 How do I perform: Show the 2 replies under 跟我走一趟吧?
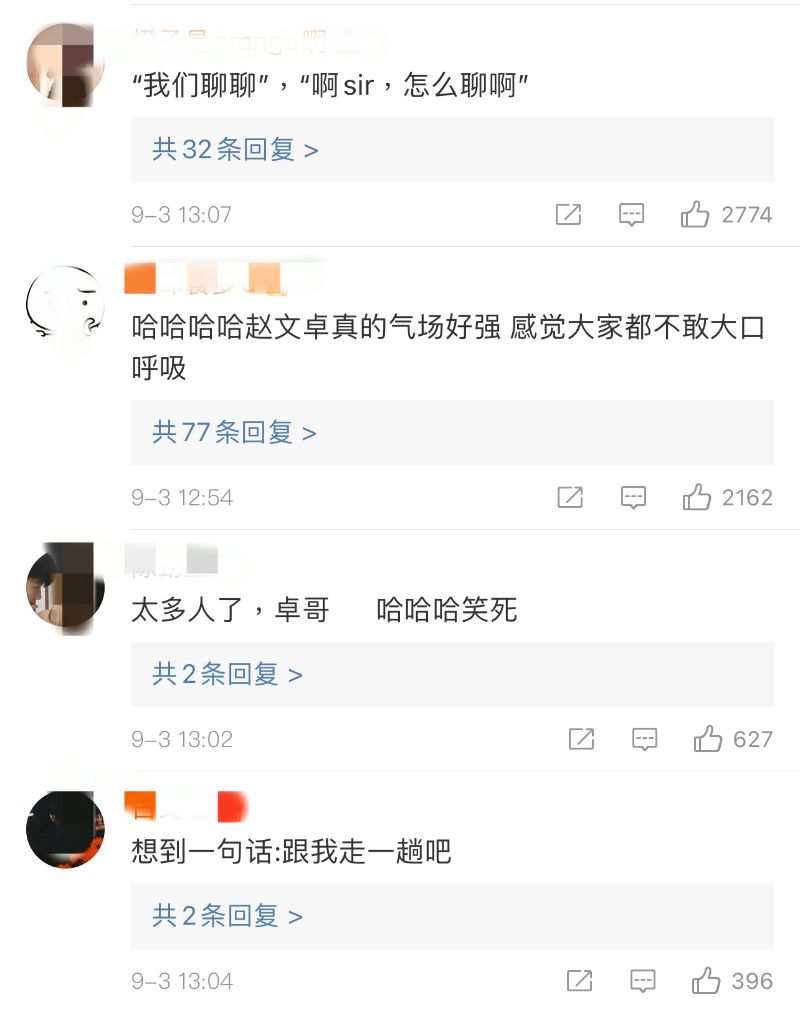point(227,917)
